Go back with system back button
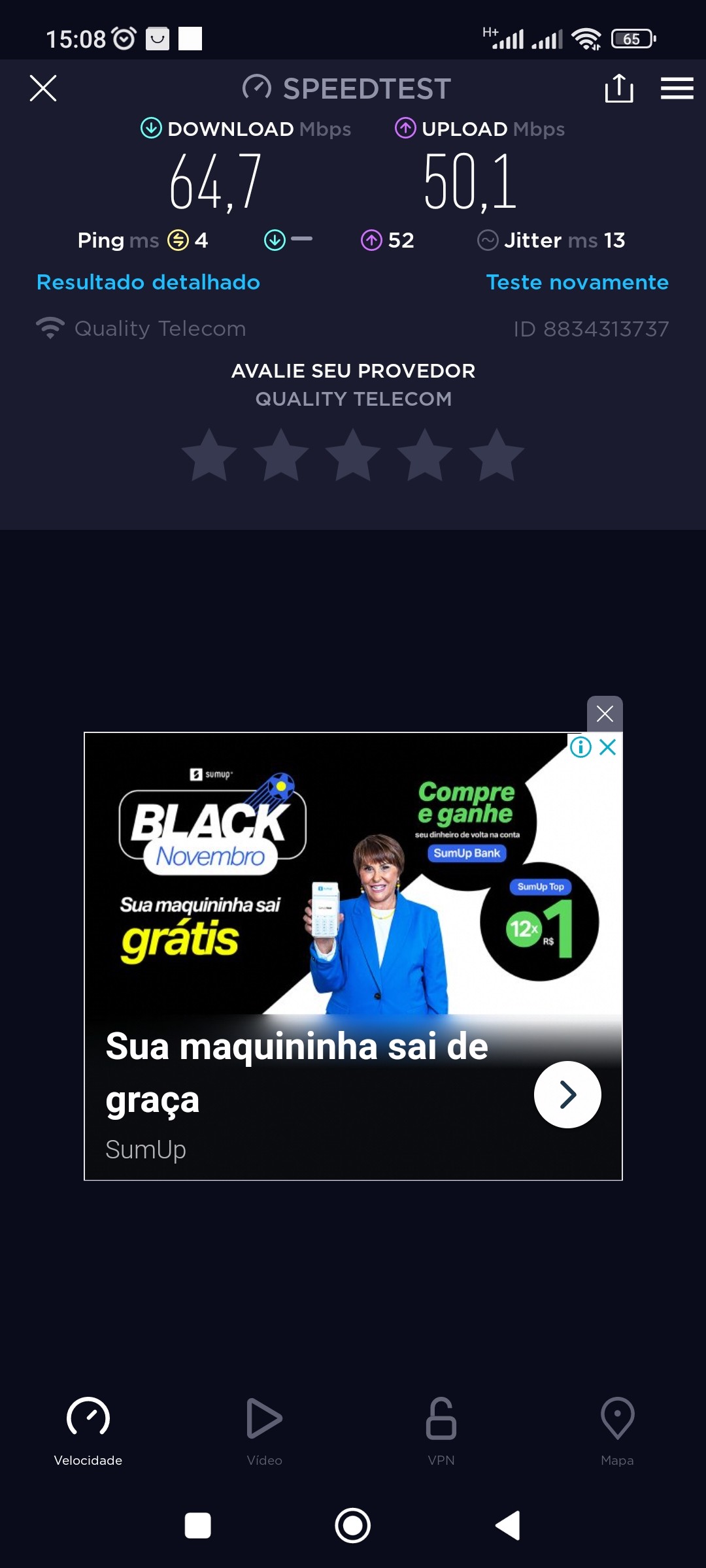 click(x=508, y=1526)
